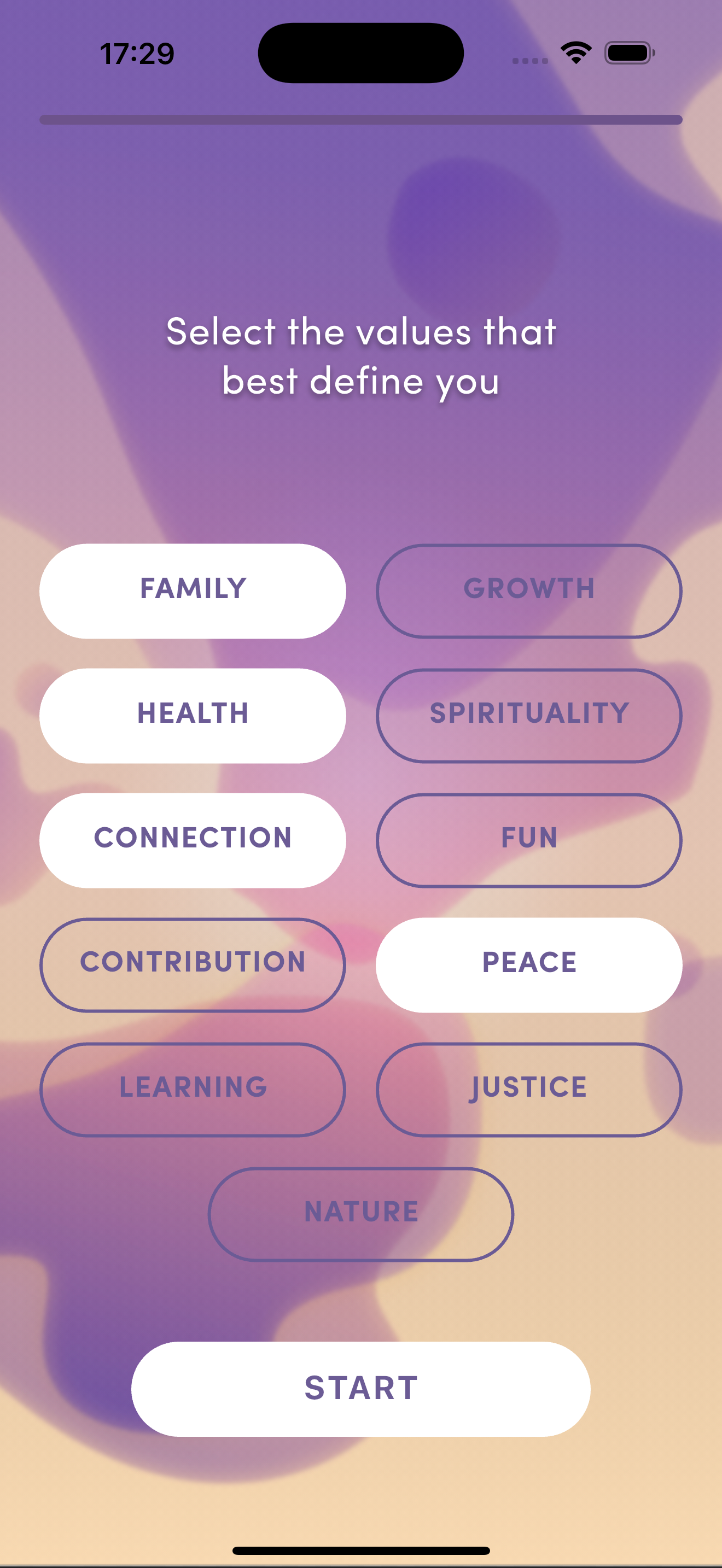This screenshot has width=722, height=1568.
Task: Add Learning to selected values
Action: pos(193,1090)
